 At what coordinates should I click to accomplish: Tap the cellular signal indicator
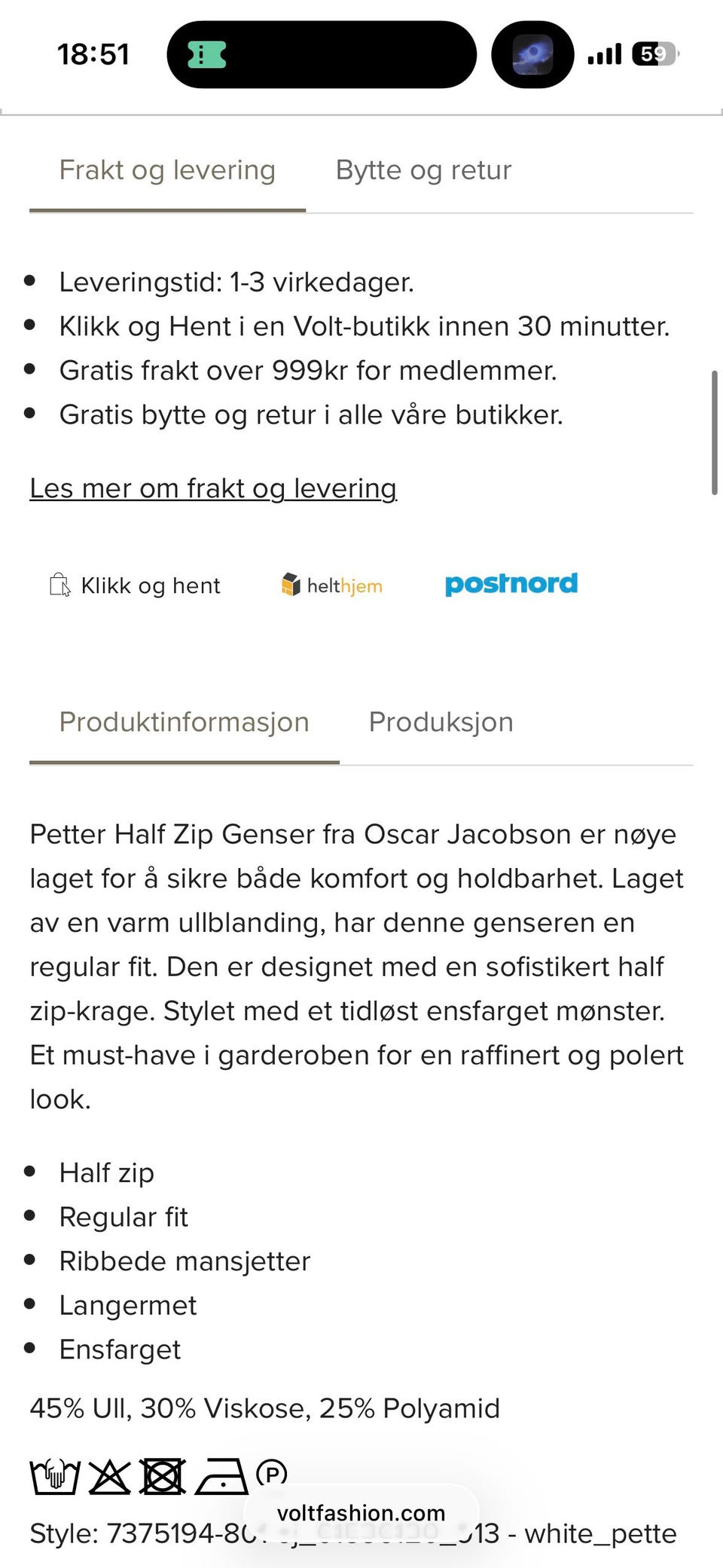pyautogui.click(x=604, y=53)
